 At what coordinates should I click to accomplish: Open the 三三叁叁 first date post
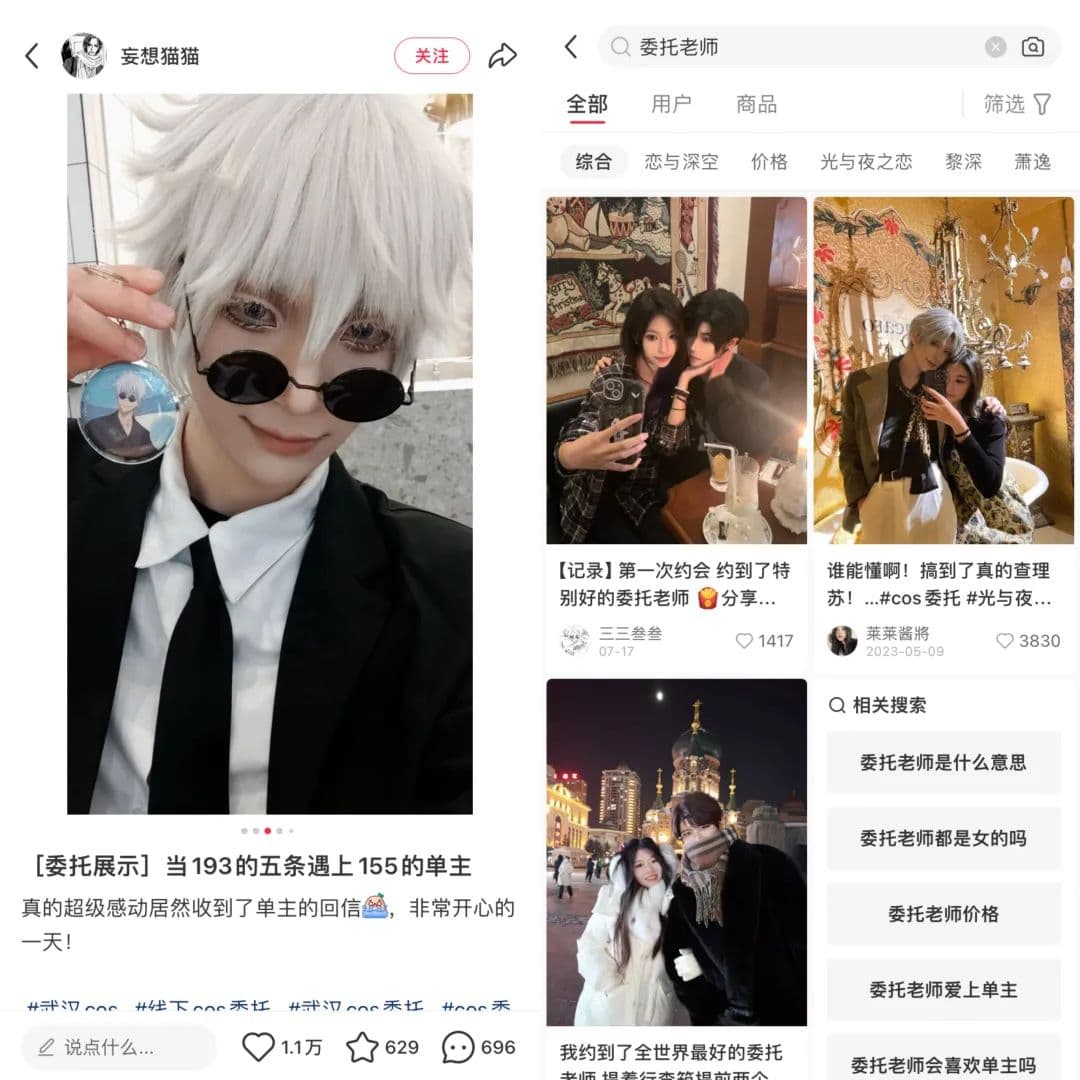click(x=676, y=370)
